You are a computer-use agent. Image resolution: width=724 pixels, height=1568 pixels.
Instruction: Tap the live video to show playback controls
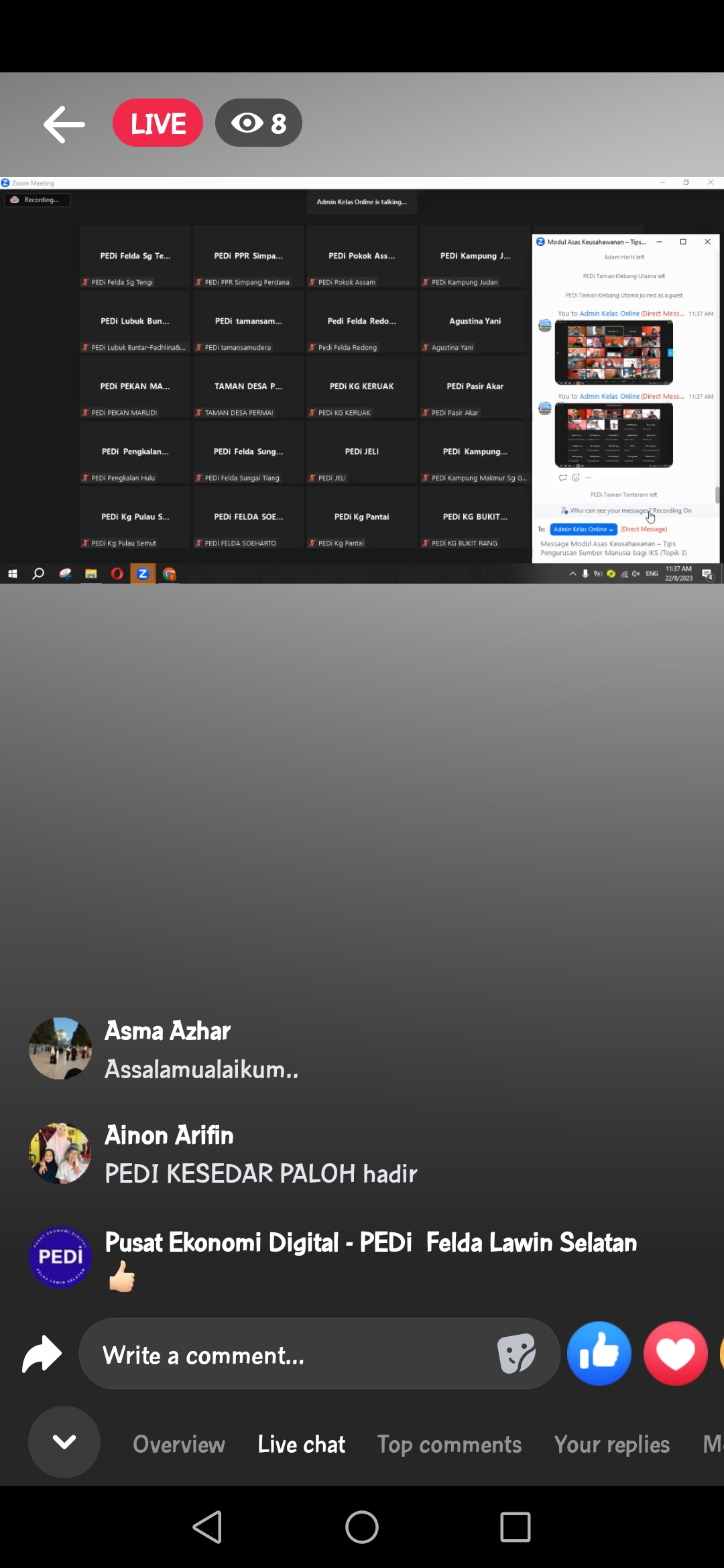[x=362, y=380]
